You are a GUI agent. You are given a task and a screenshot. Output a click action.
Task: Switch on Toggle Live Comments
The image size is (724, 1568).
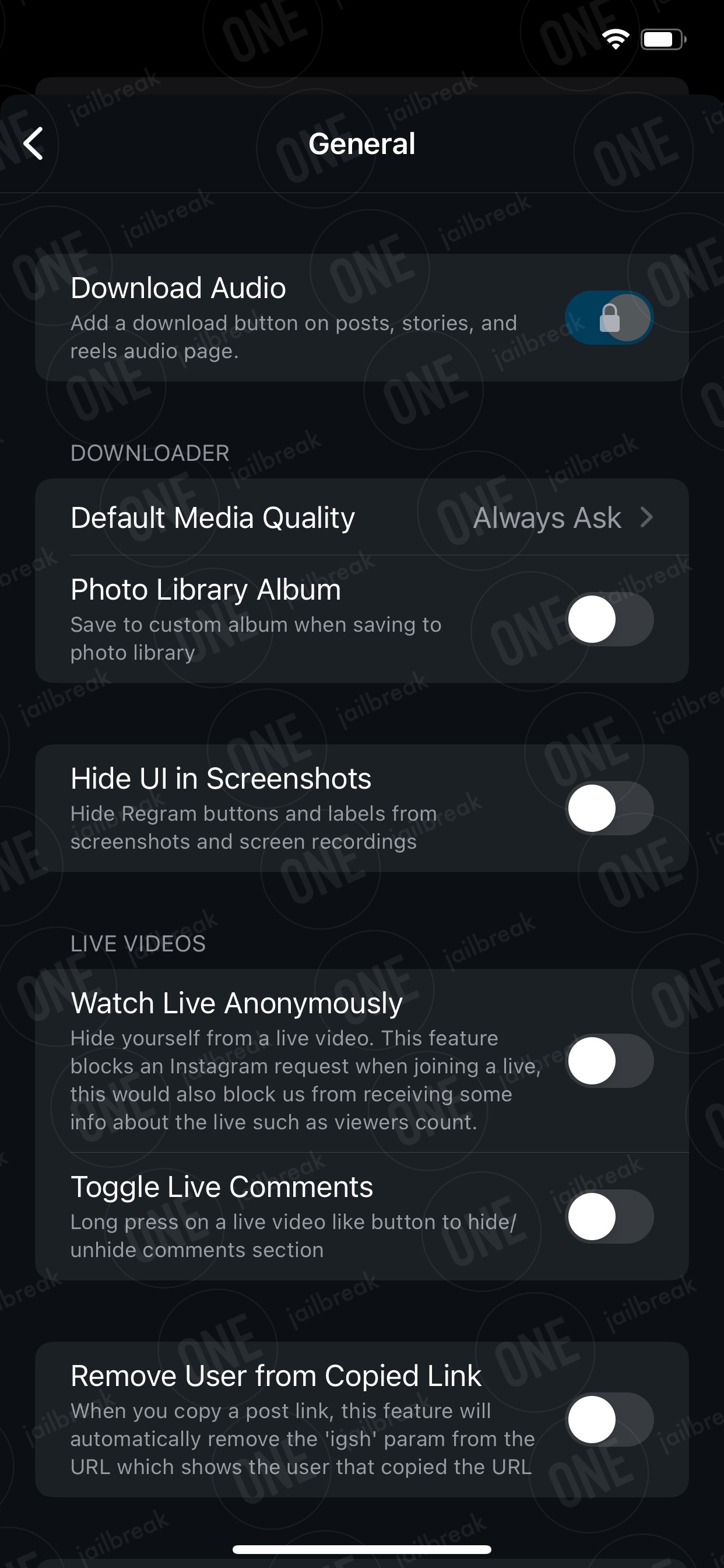click(609, 1217)
